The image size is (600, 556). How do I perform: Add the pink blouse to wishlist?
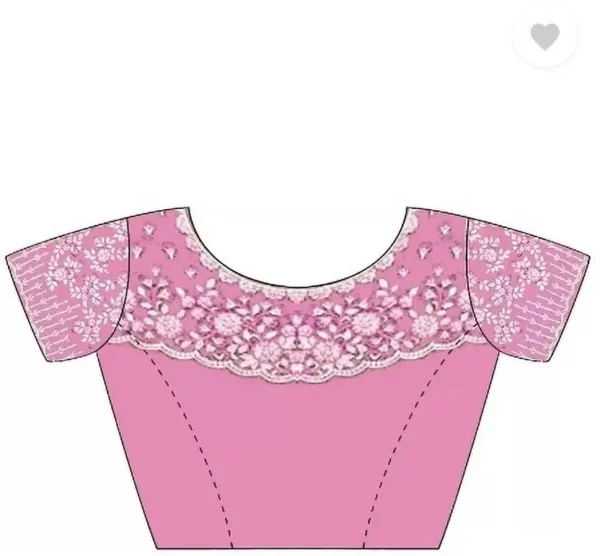(545, 38)
